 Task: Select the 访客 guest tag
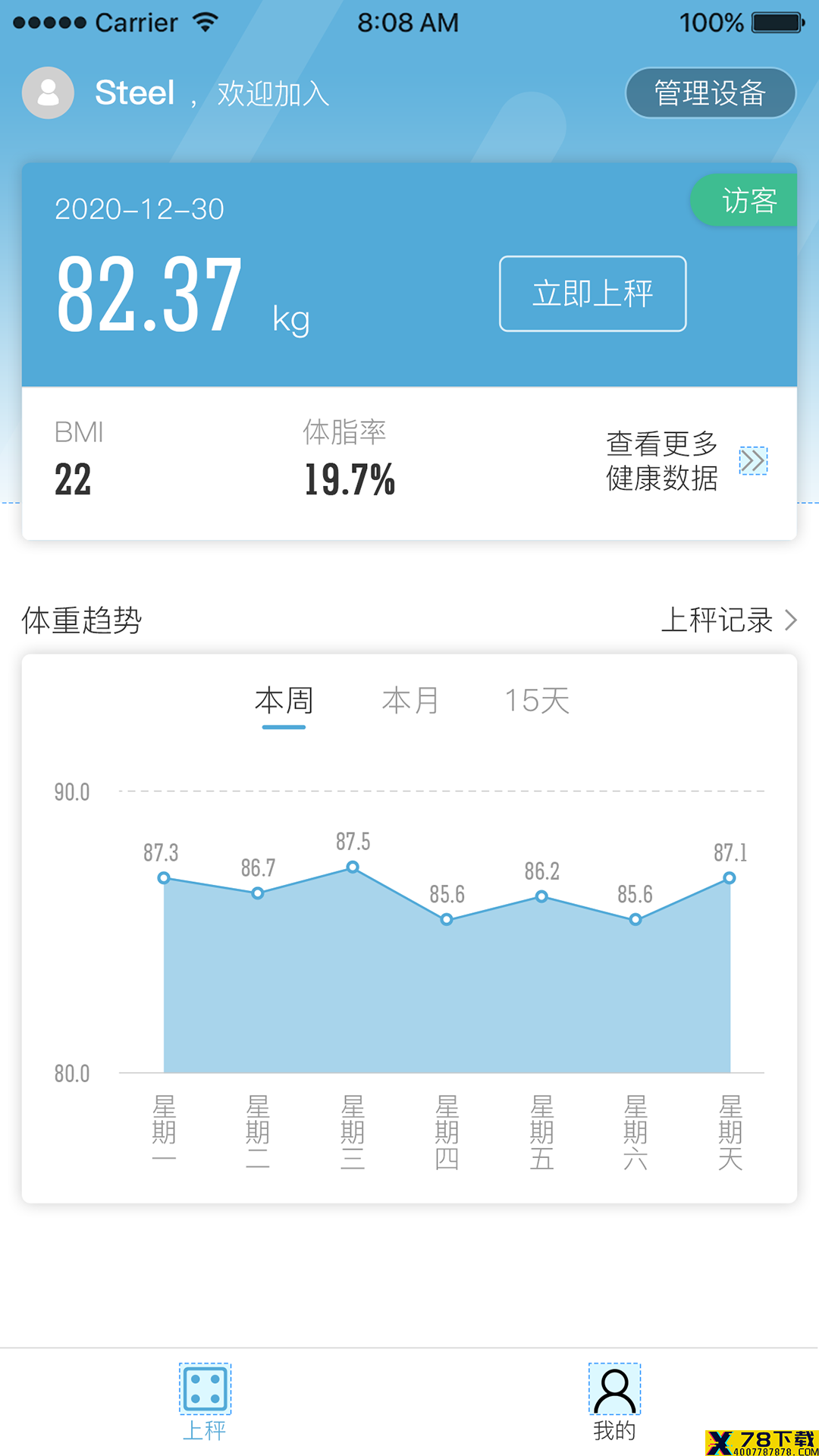[744, 200]
